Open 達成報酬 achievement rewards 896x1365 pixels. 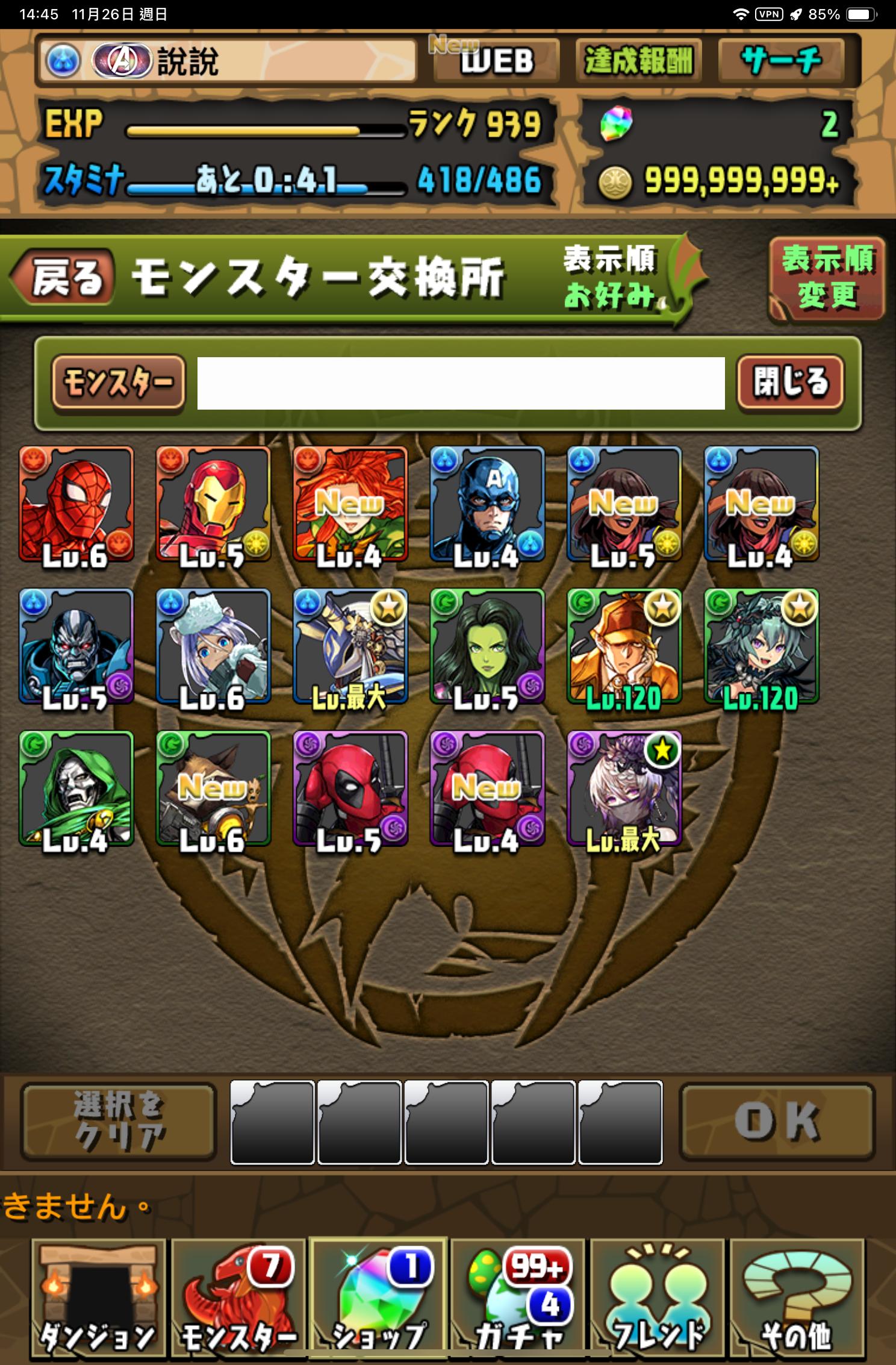coord(638,61)
